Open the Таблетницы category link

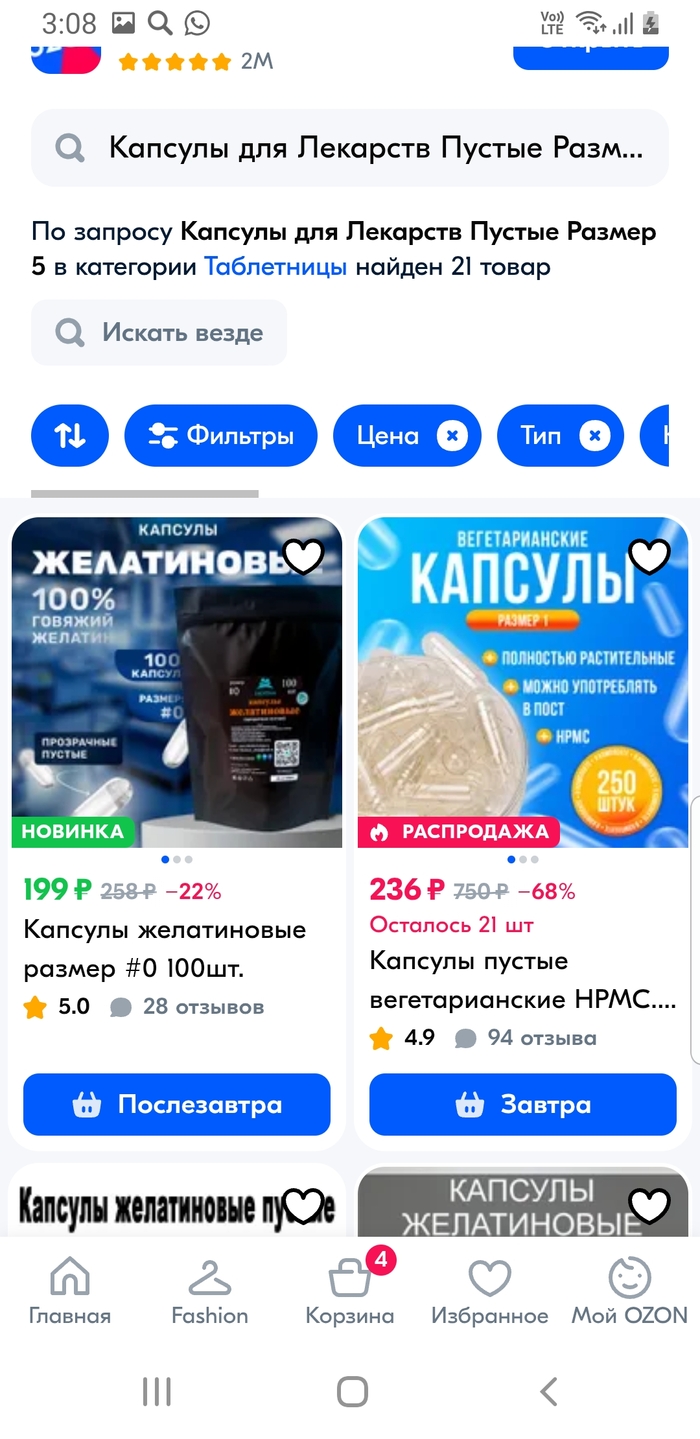tap(276, 267)
